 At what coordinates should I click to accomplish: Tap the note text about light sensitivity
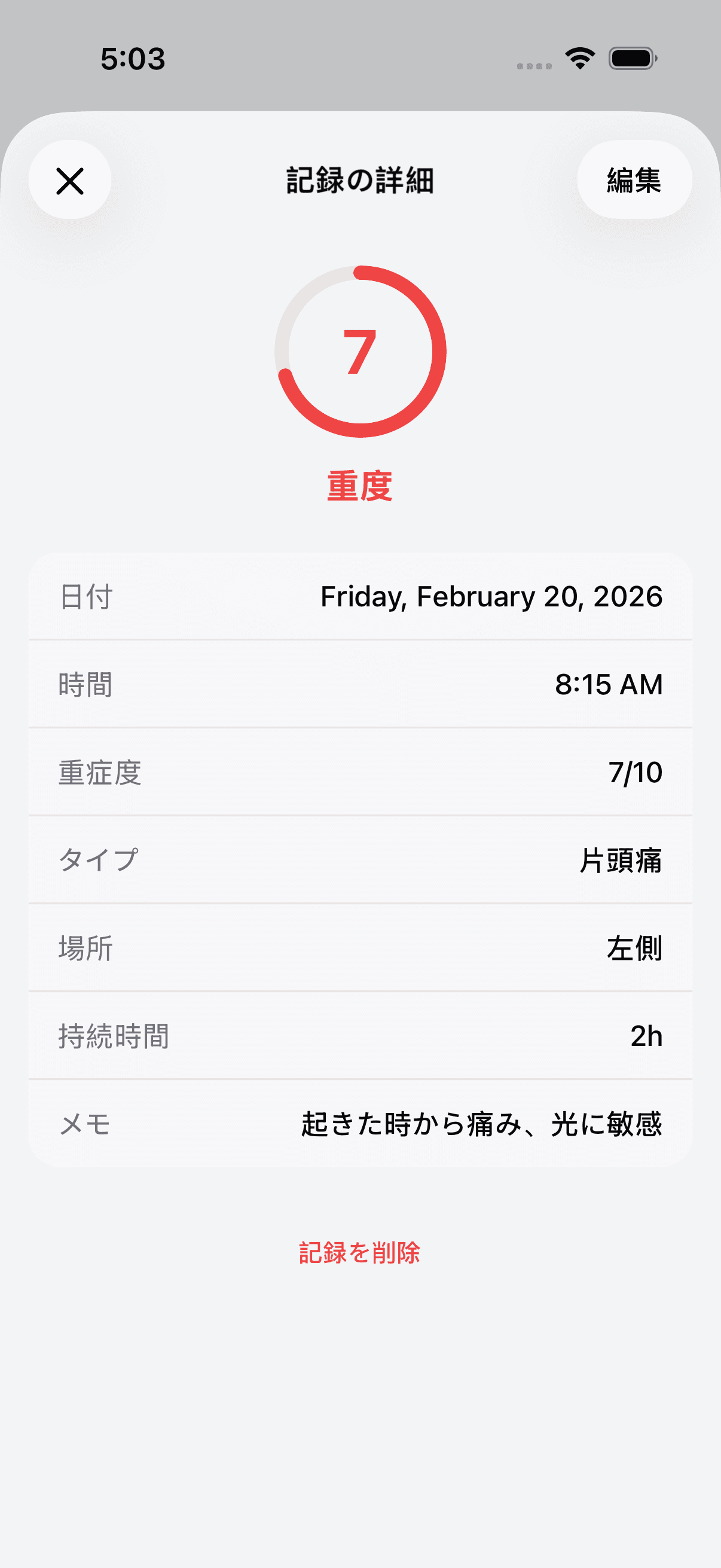(x=482, y=1125)
